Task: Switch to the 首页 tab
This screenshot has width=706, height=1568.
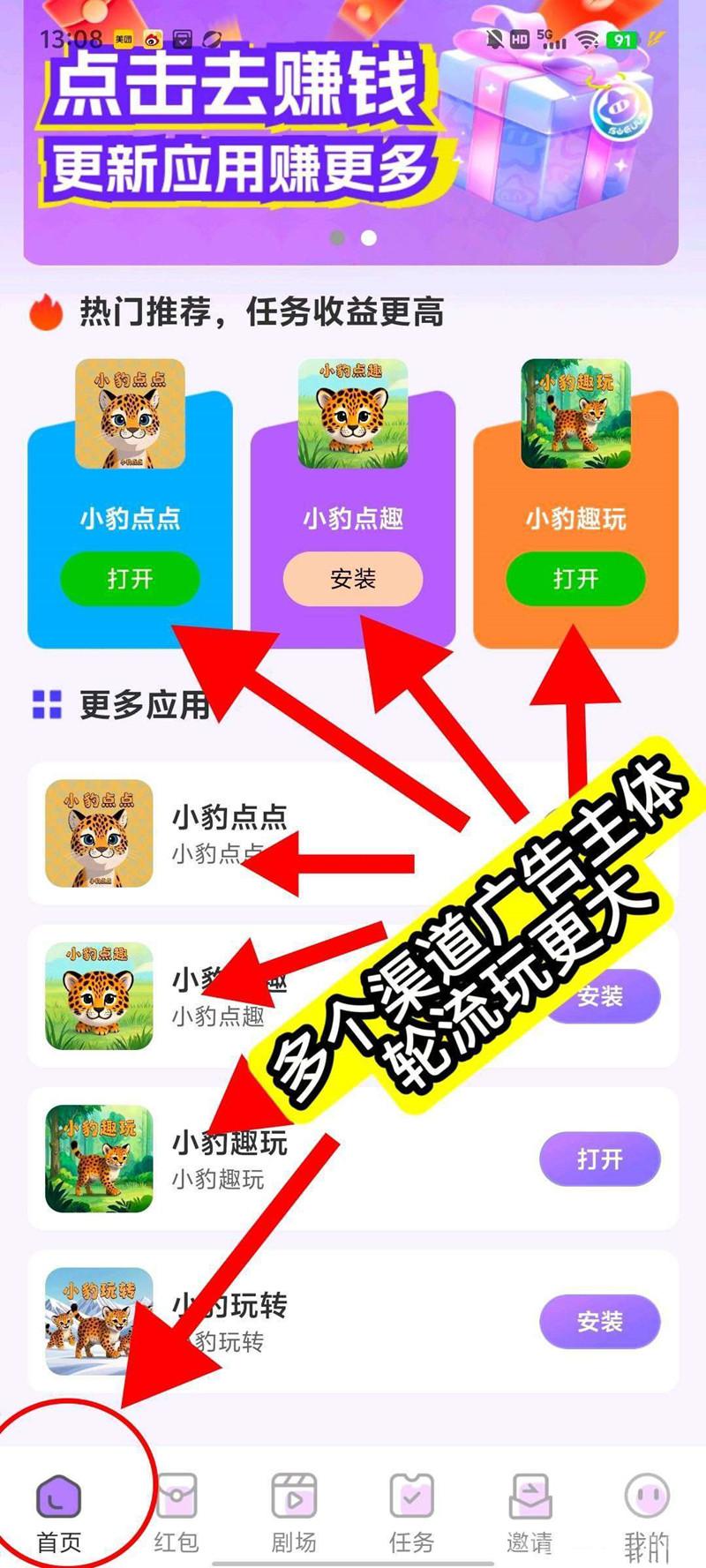Action: tap(59, 1512)
